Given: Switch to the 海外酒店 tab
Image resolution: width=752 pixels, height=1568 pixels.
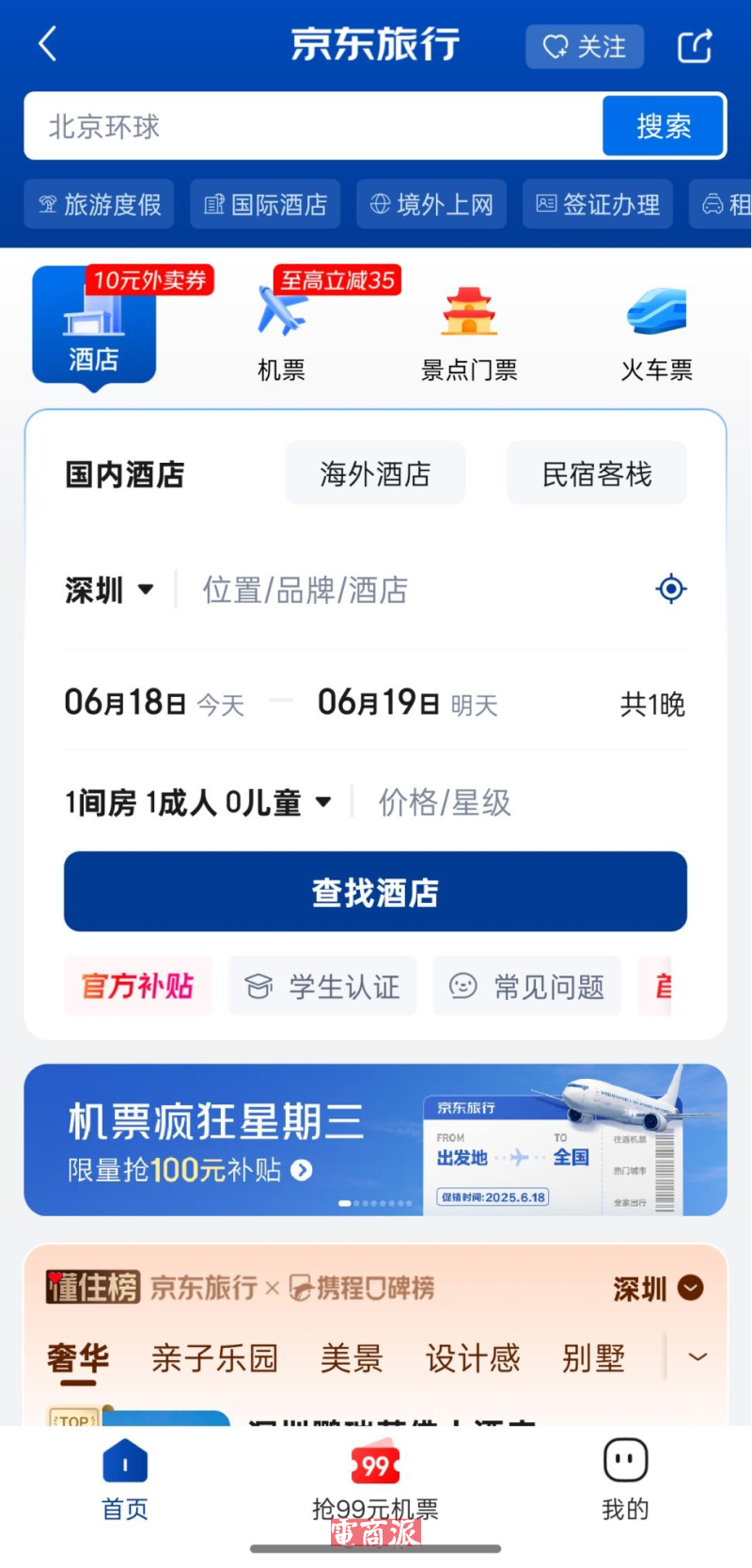Looking at the screenshot, I should [x=375, y=474].
